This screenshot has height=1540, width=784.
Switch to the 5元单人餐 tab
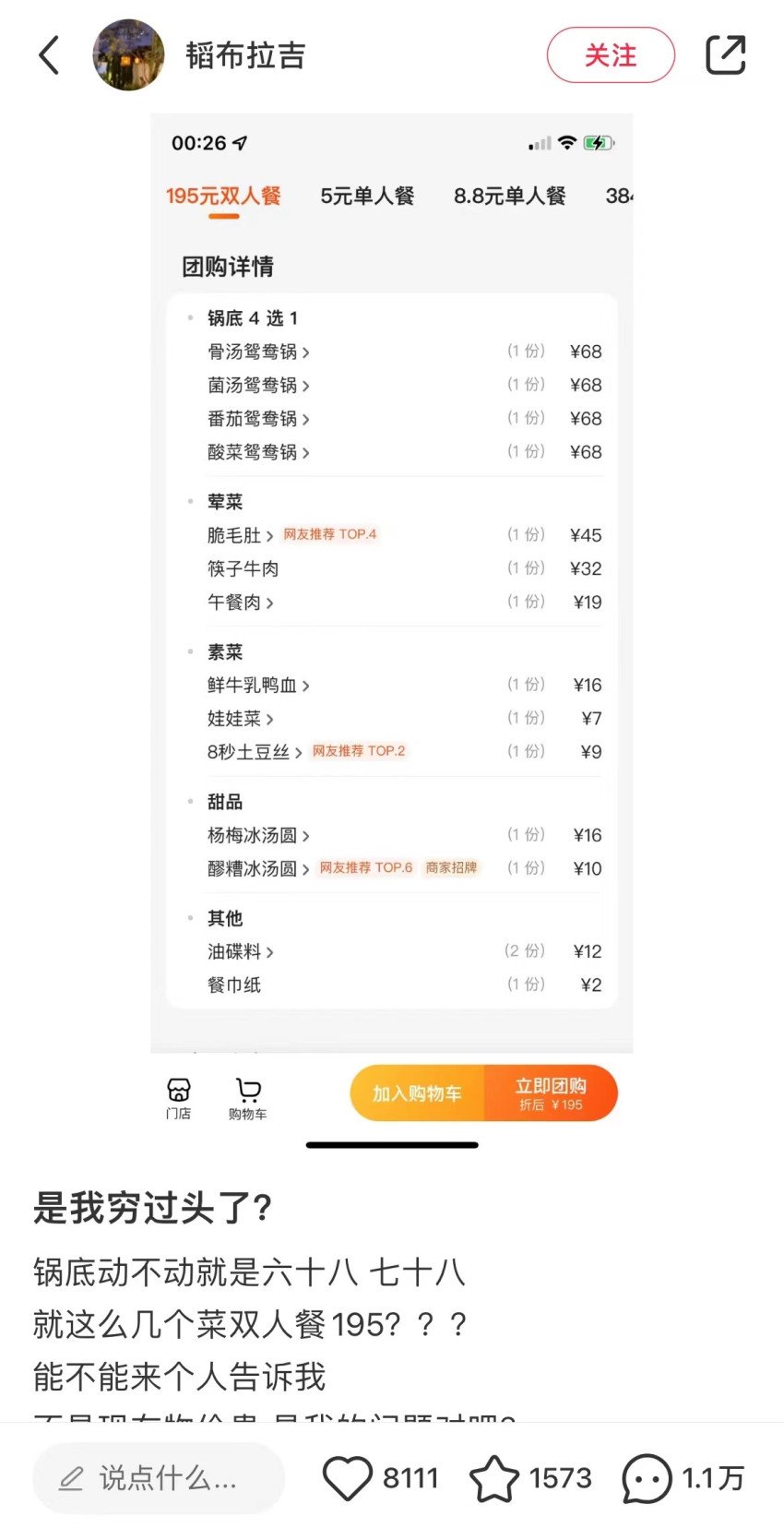[x=367, y=196]
